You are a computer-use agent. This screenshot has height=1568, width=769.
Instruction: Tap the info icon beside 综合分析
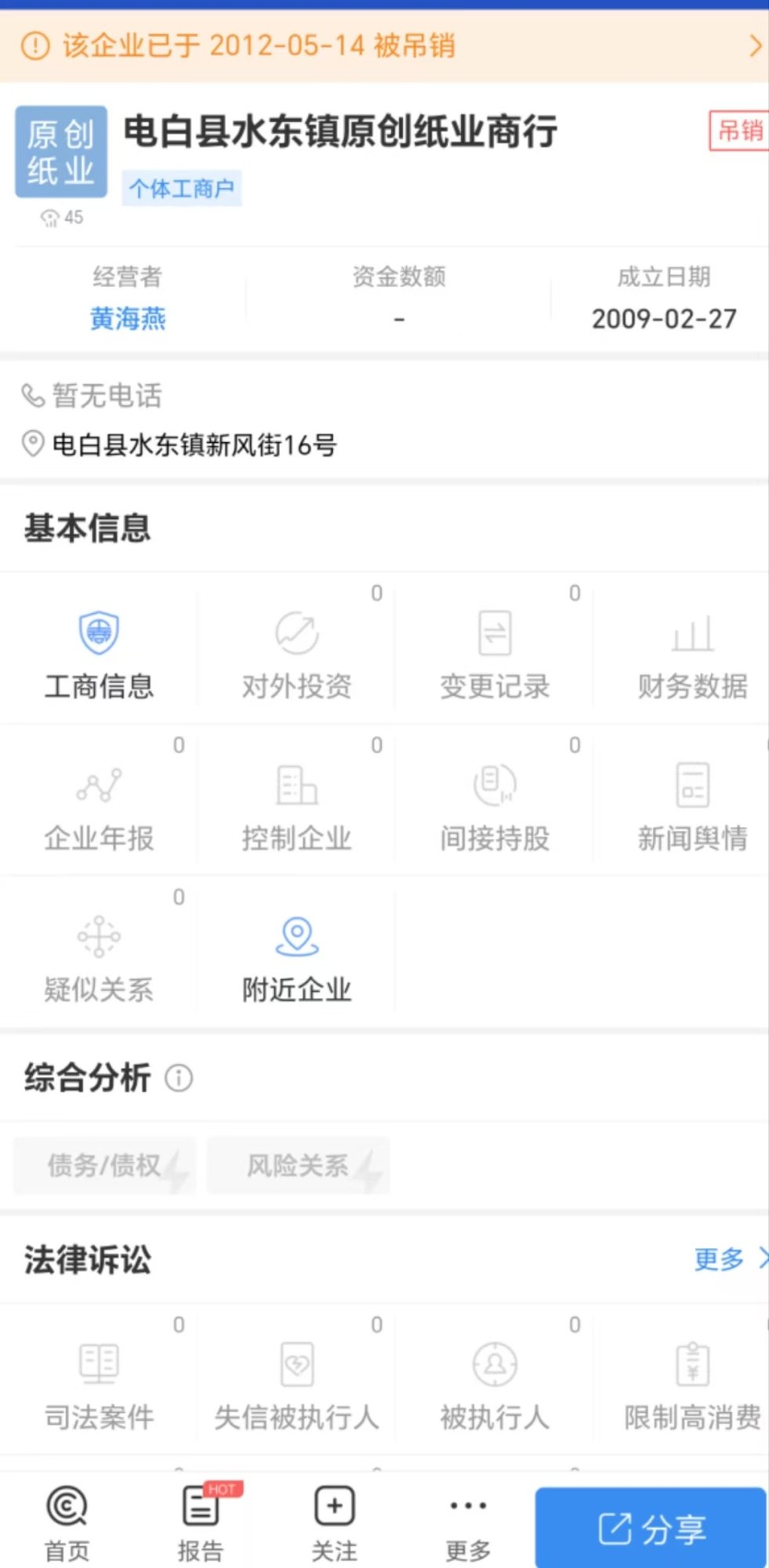pos(179,1078)
